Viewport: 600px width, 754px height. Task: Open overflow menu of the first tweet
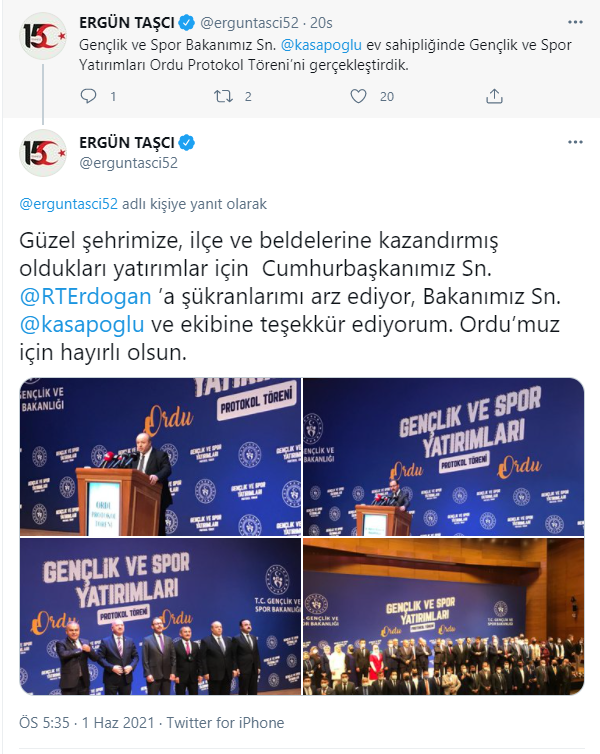574,21
